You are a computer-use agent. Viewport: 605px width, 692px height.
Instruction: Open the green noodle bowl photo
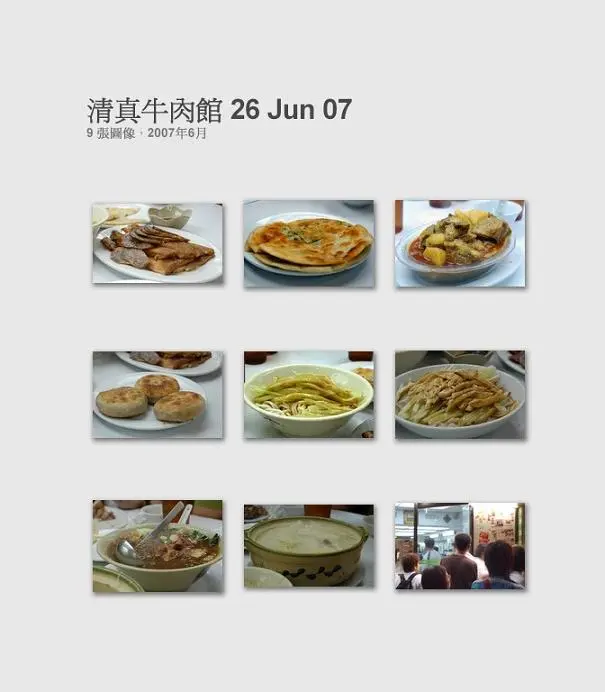coord(309,394)
